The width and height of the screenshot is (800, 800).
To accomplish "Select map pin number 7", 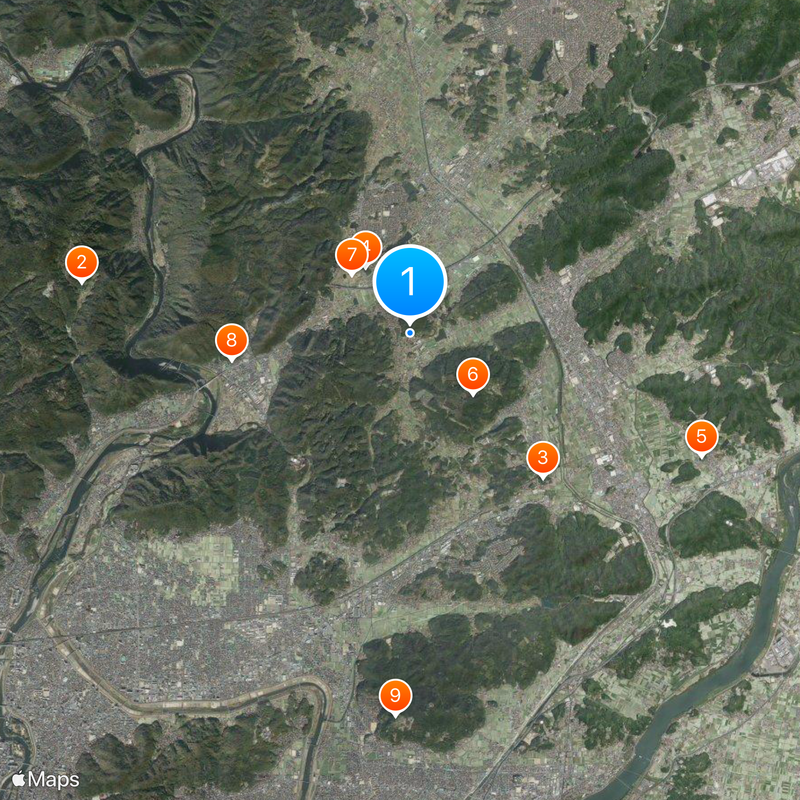I will pos(350,255).
